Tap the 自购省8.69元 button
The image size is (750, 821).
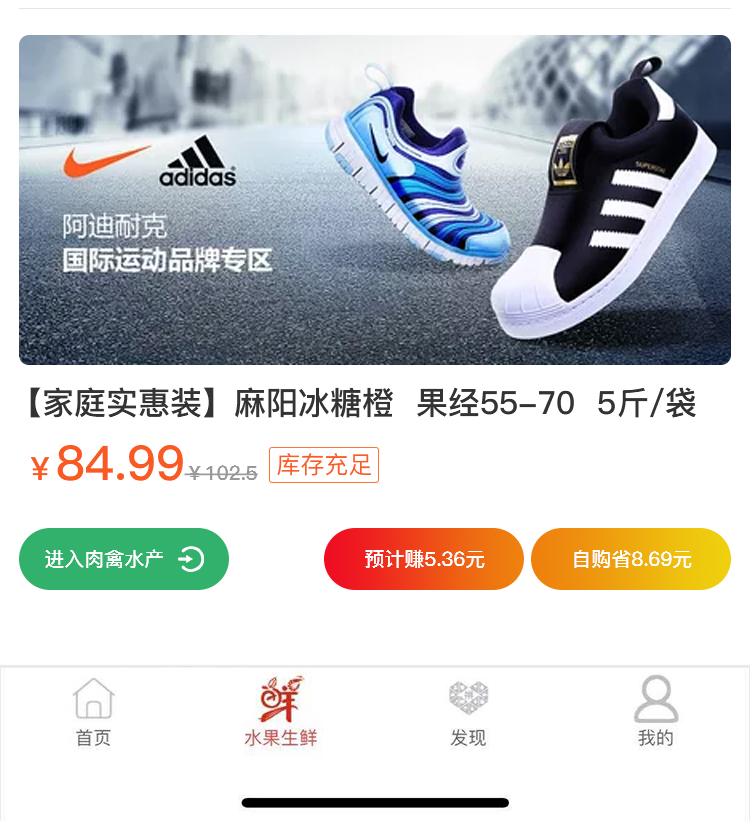pyautogui.click(x=631, y=559)
